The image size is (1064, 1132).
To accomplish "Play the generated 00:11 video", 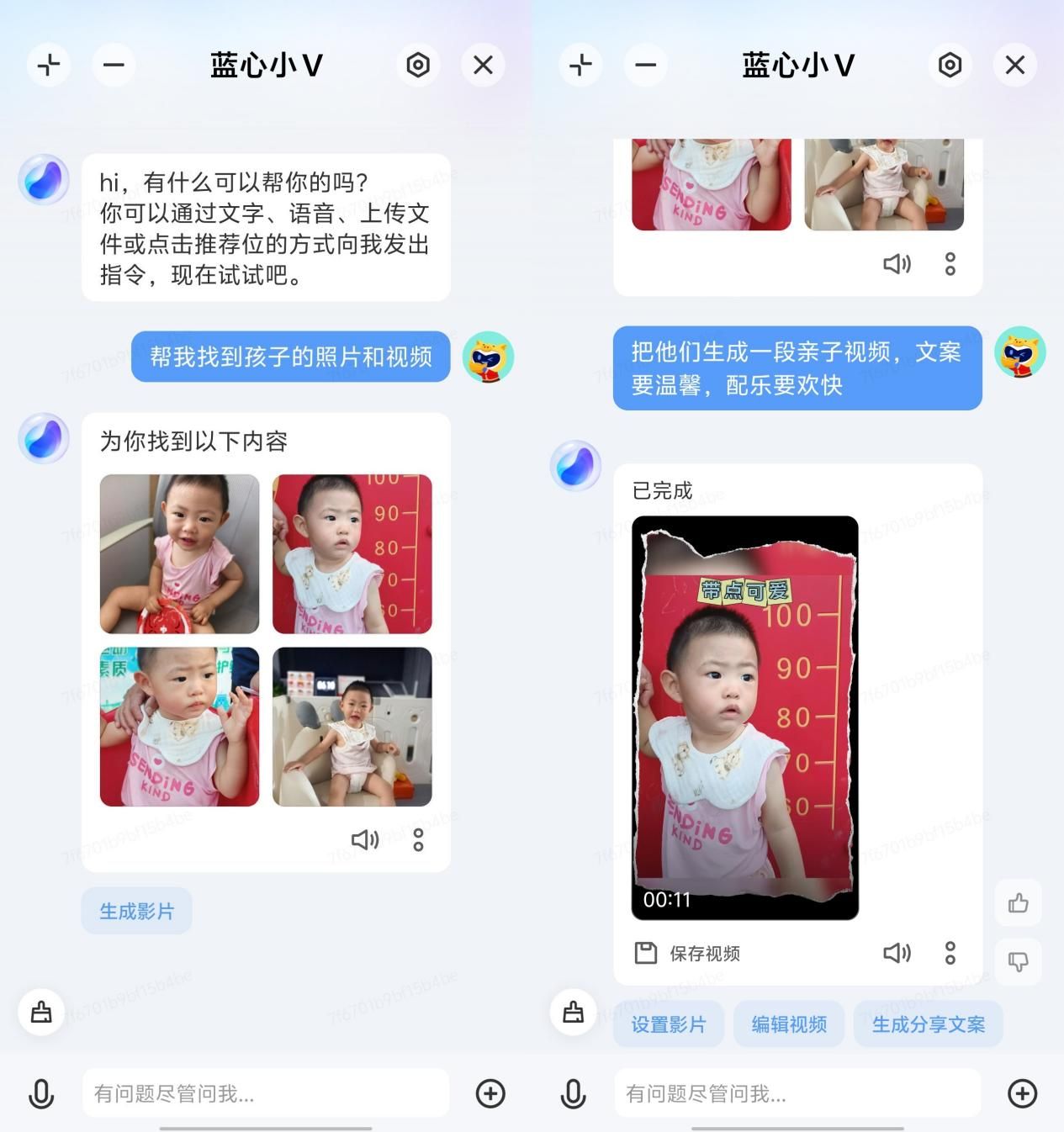I will coord(744,717).
